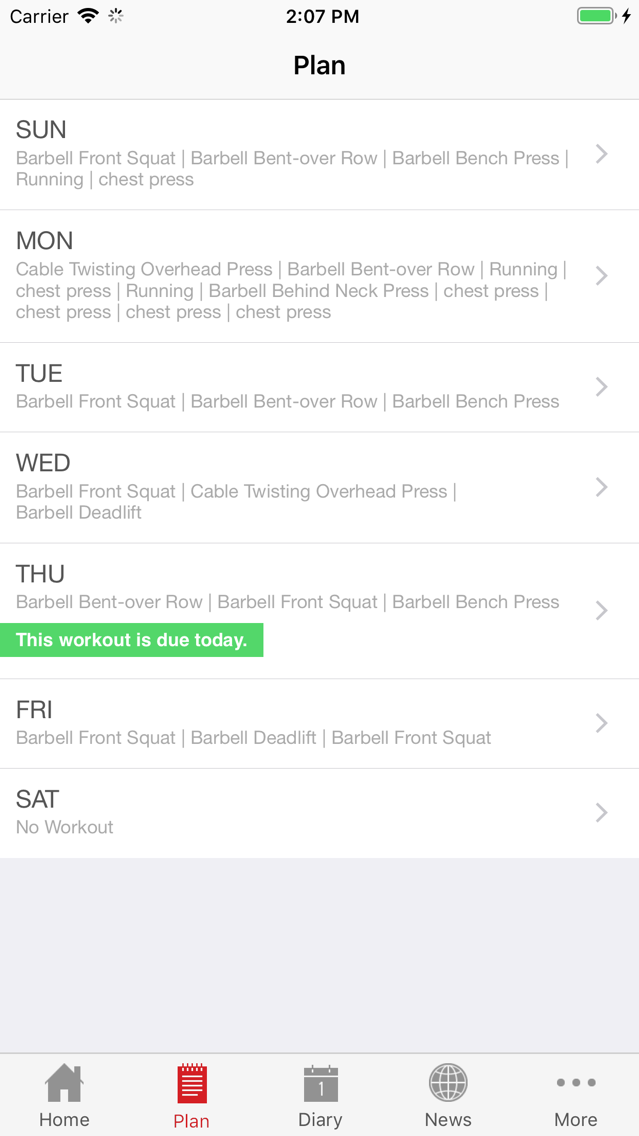
Task: Go to the Home tab
Action: point(64,1095)
